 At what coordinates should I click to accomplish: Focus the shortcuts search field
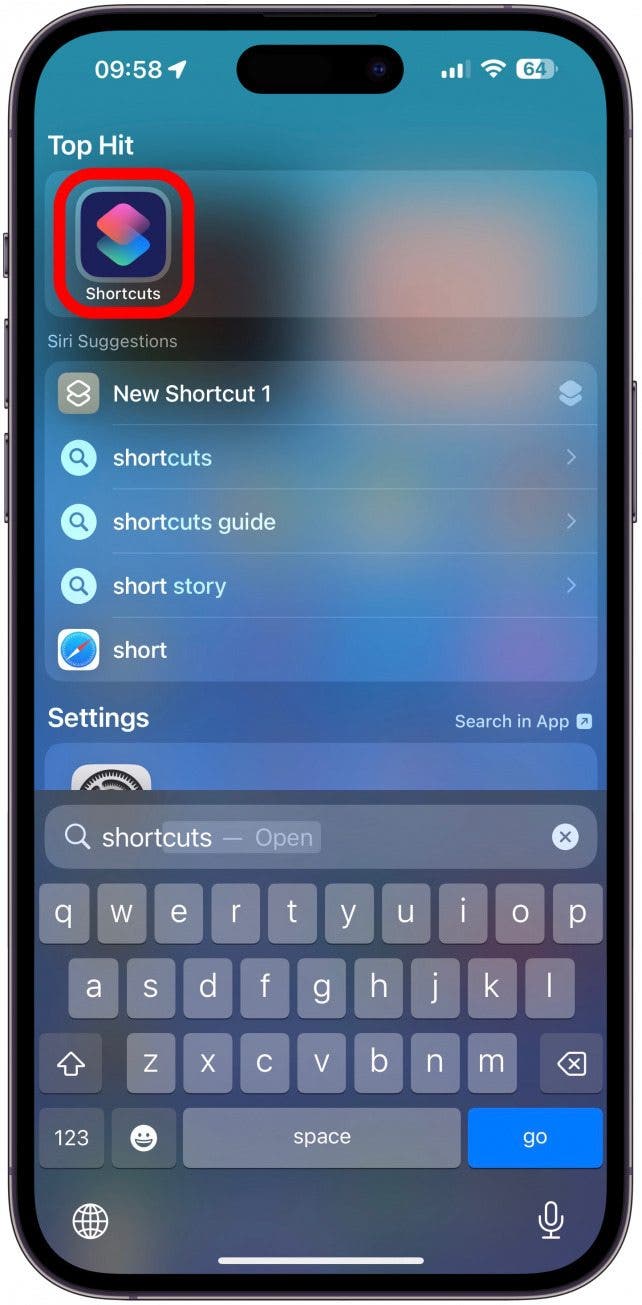300,837
